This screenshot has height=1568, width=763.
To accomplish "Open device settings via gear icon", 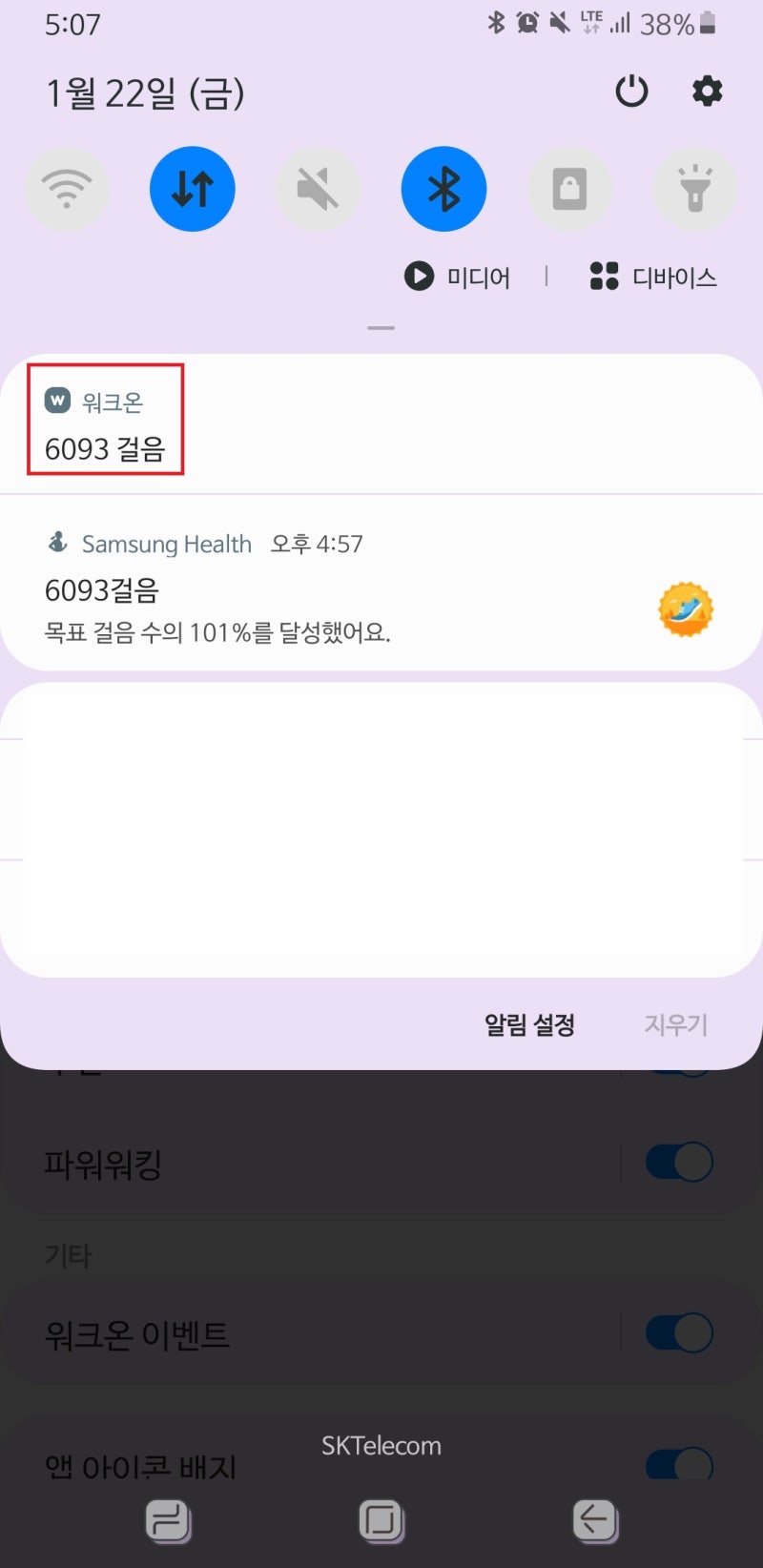I will (707, 92).
